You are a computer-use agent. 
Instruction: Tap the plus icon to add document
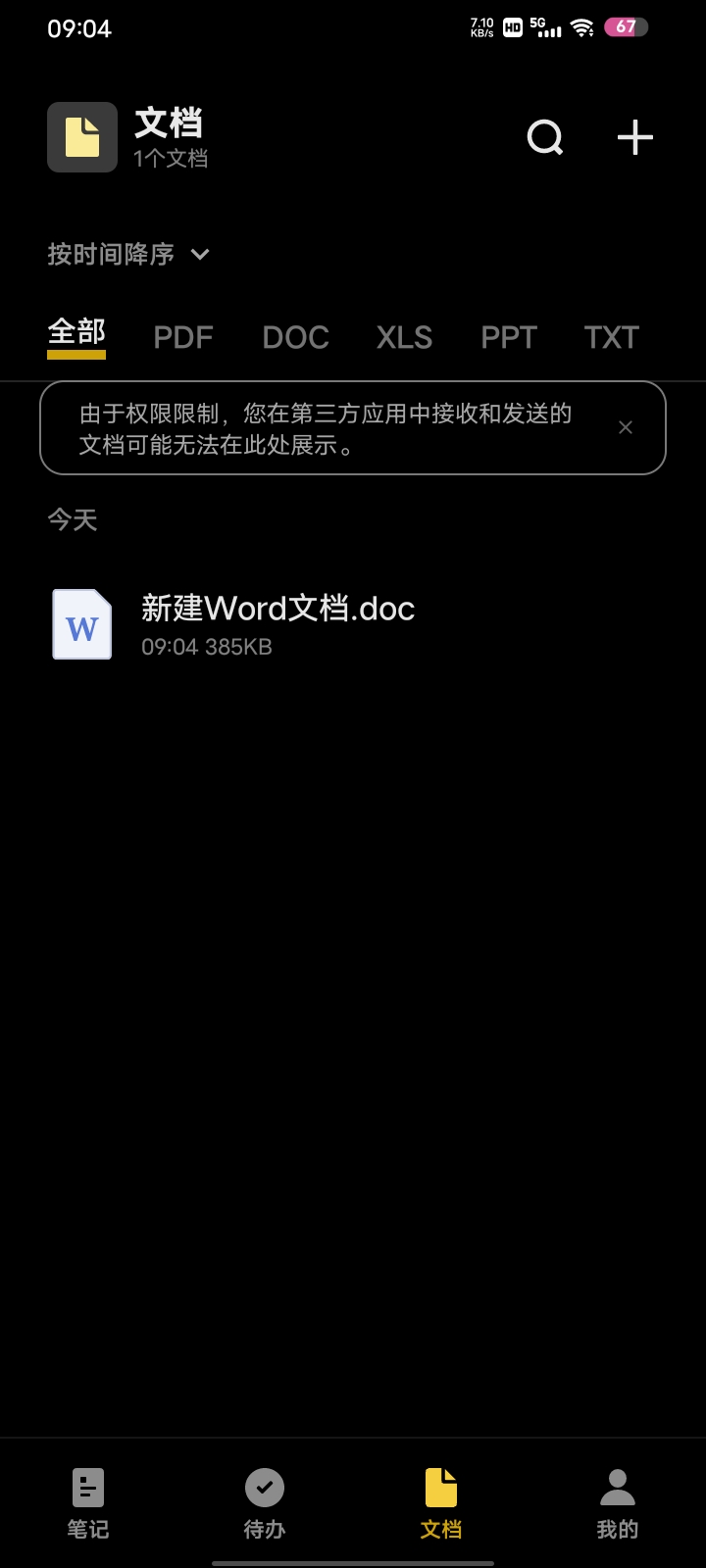coord(634,138)
